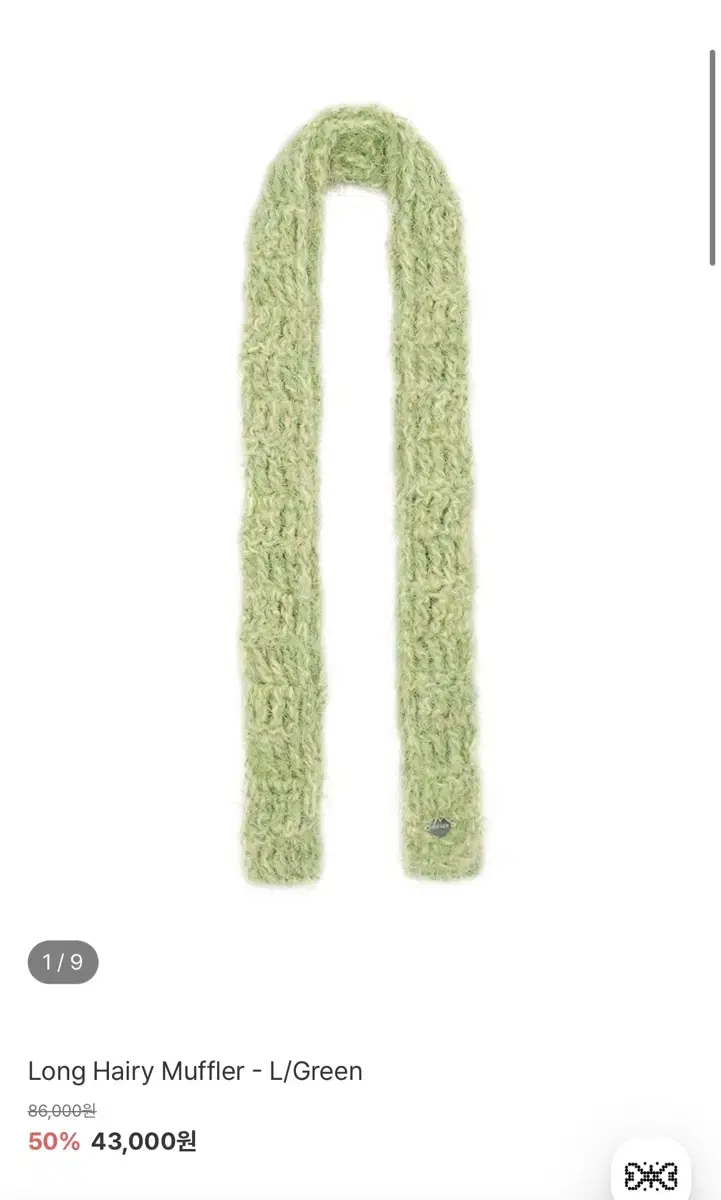Click the silver logo charm on the muffler

440,827
